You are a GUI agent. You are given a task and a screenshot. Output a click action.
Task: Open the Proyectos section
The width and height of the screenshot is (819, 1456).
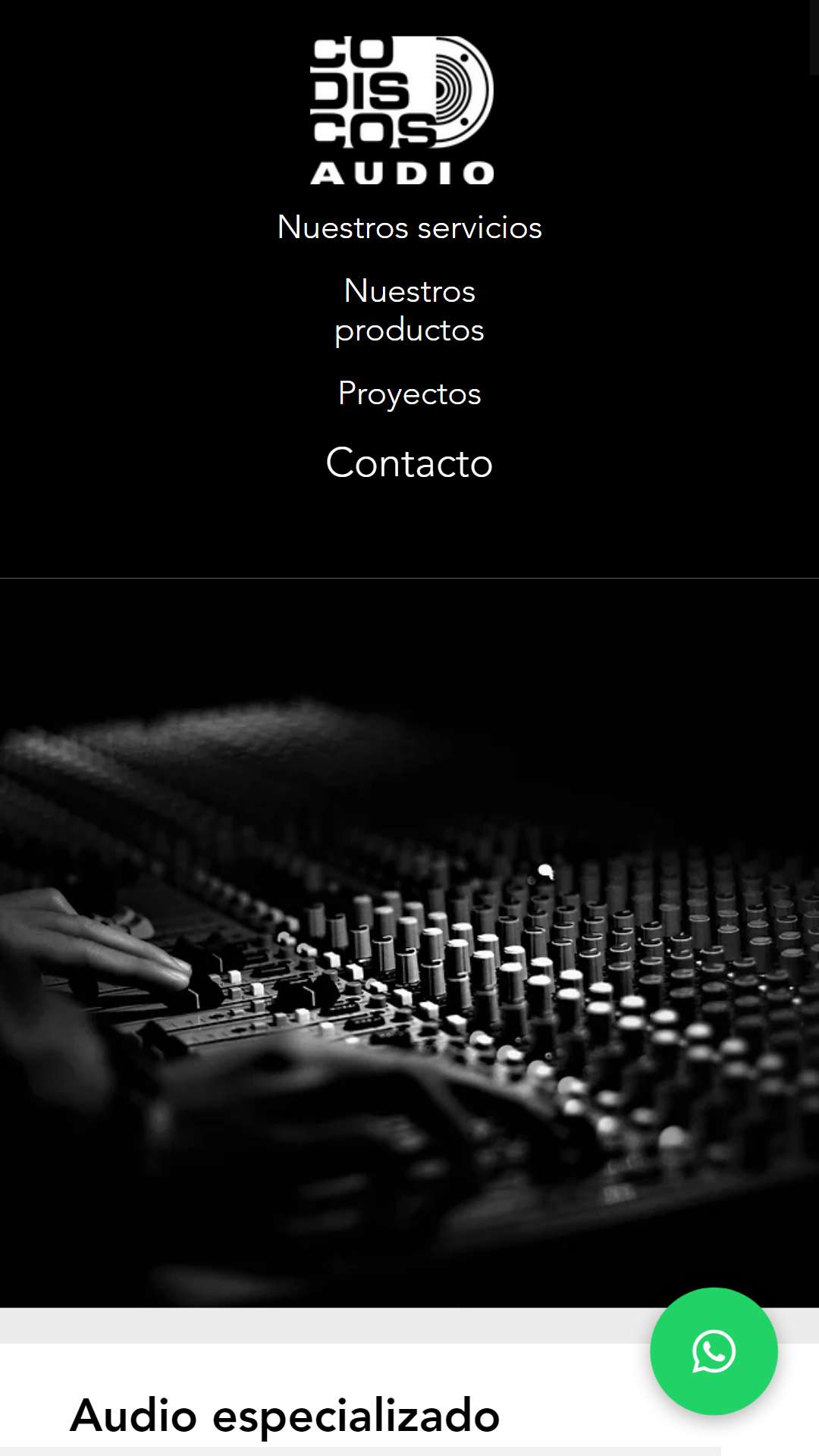tap(409, 394)
